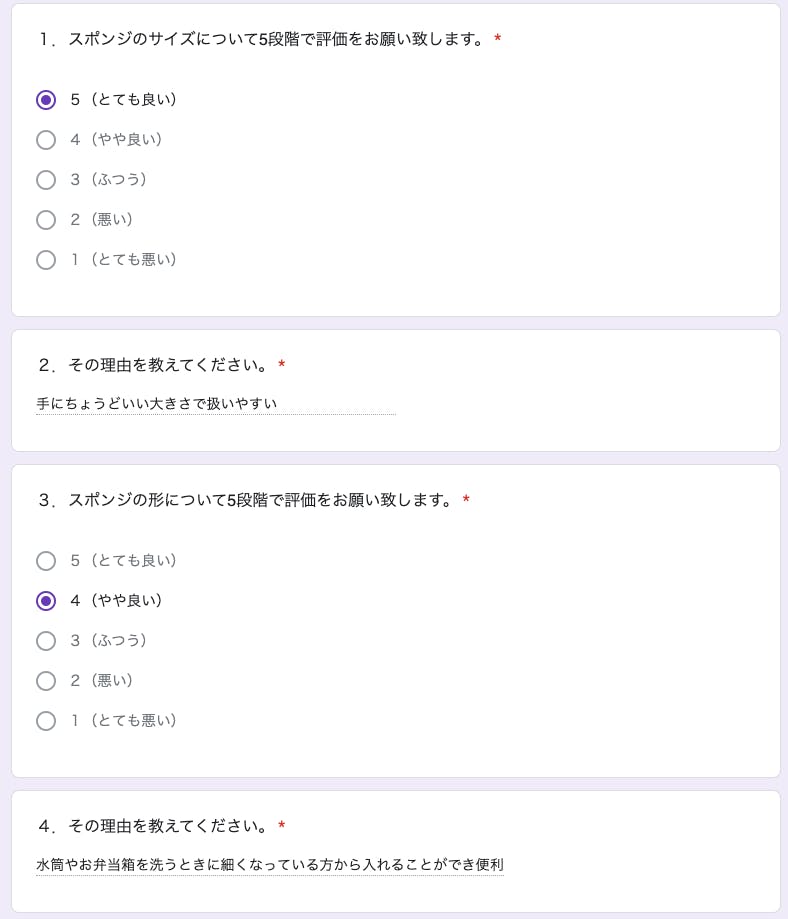The image size is (788, 919).
Task: Choose 4 (やや良い) for sponge size
Action: coord(46,140)
